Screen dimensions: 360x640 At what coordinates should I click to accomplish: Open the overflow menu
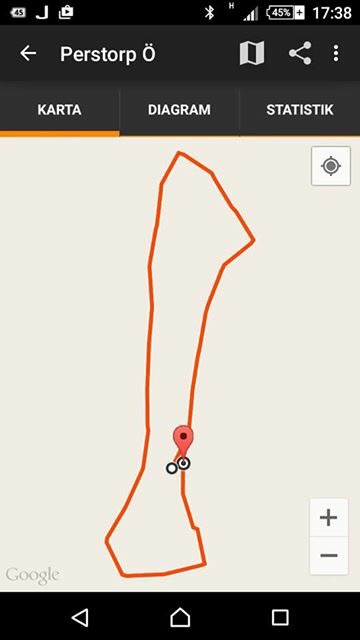336,53
